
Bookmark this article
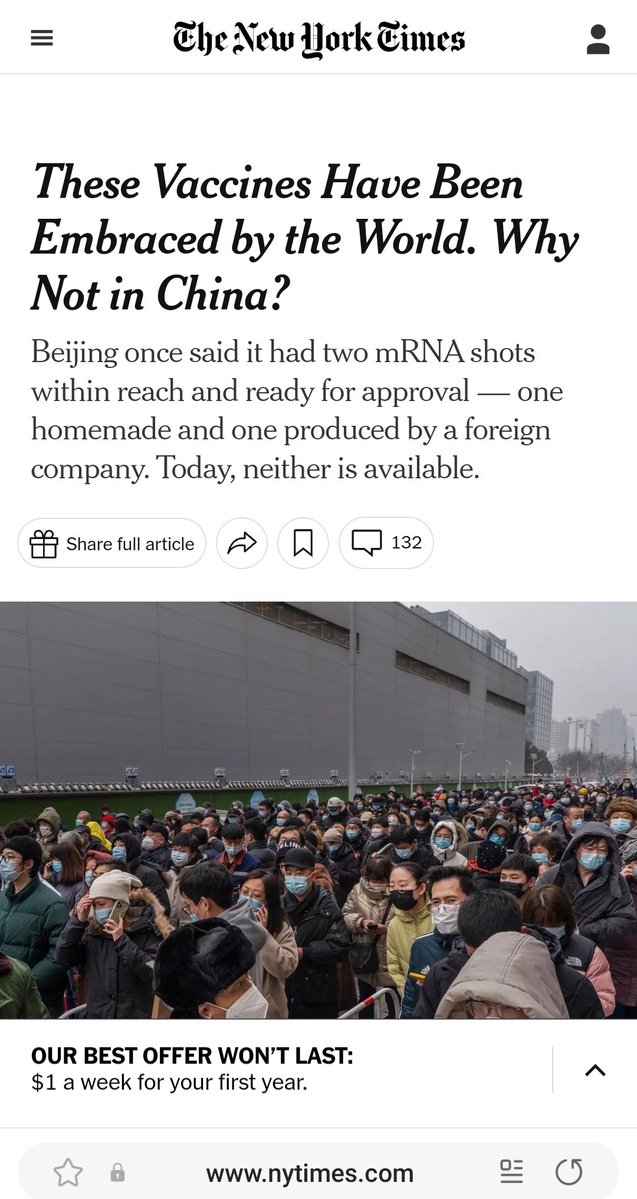[x=303, y=544]
